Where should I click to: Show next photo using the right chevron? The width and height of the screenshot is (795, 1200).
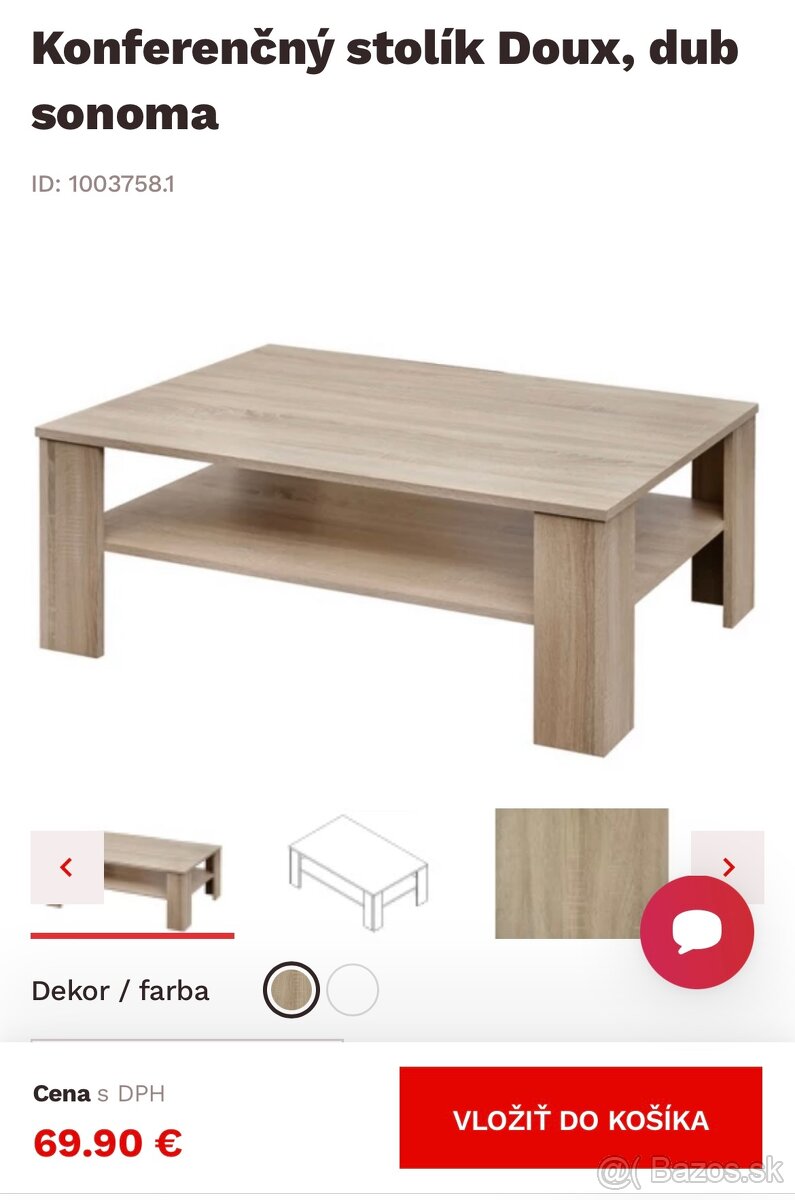[729, 865]
